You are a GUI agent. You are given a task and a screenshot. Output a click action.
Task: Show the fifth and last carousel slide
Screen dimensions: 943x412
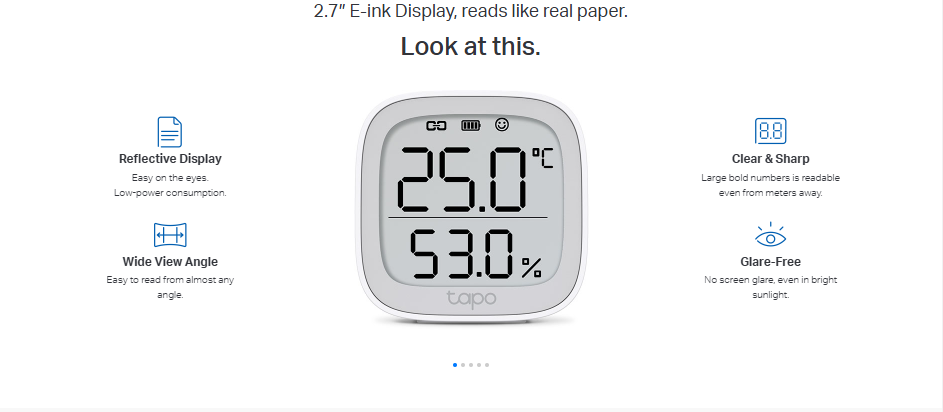(487, 365)
